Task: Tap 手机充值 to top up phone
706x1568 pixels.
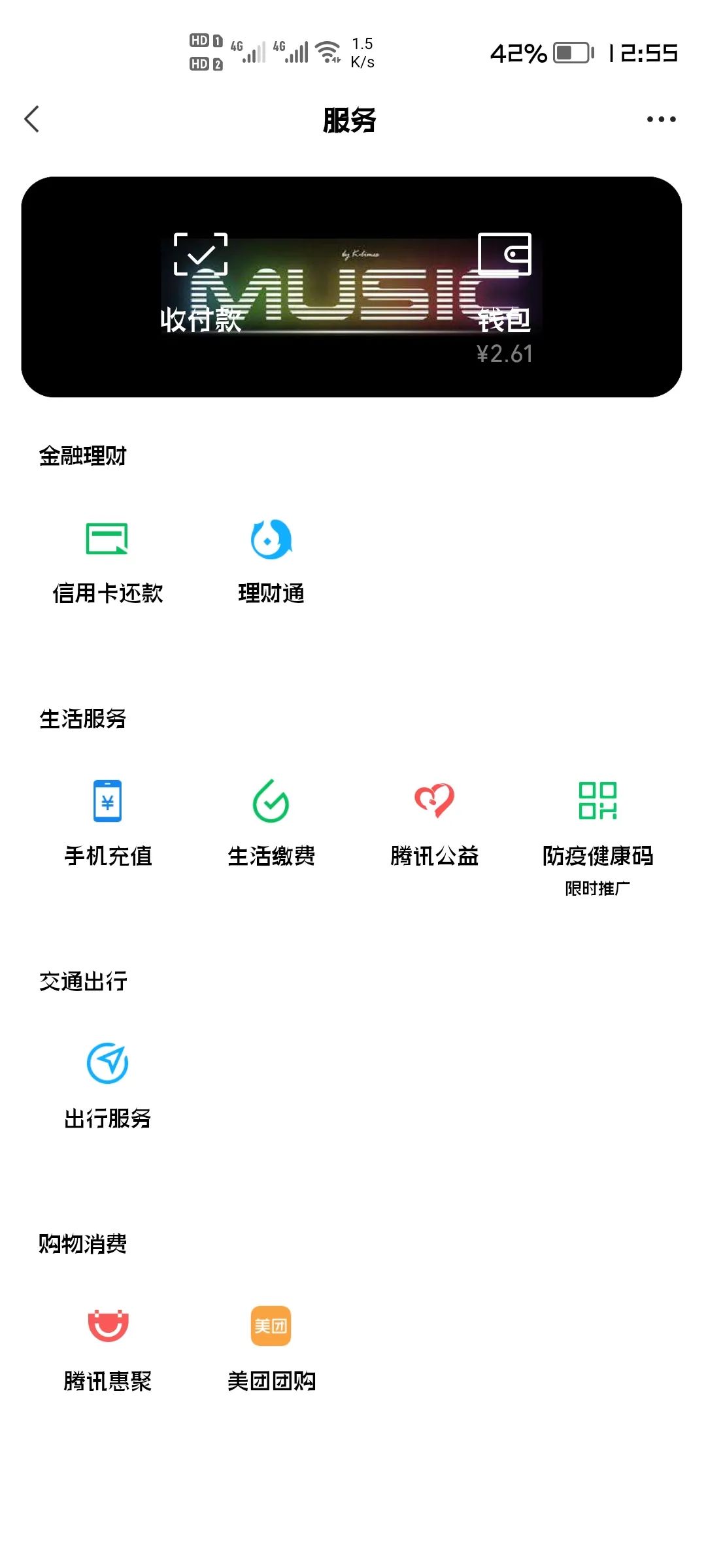Action: click(108, 823)
